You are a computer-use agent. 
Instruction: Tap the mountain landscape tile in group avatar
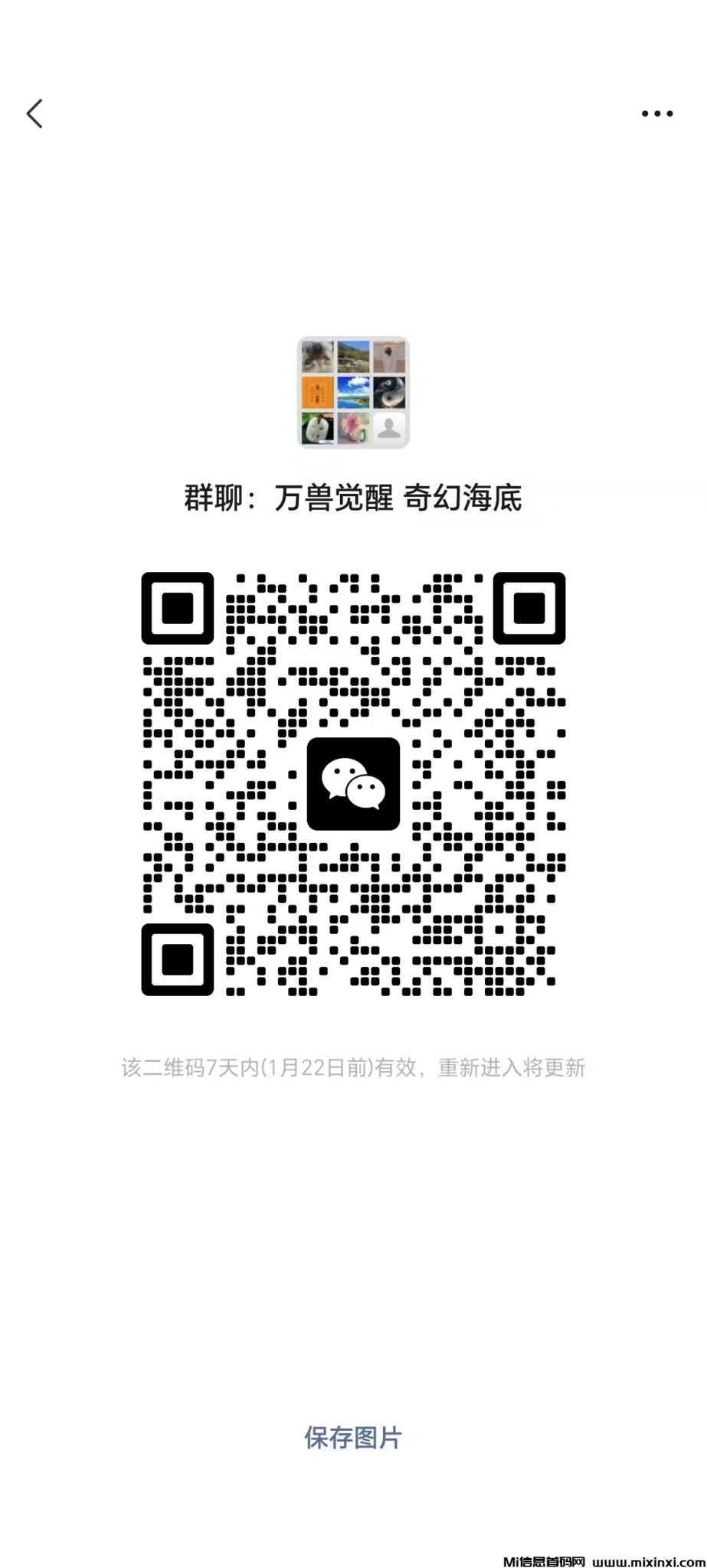tap(353, 356)
